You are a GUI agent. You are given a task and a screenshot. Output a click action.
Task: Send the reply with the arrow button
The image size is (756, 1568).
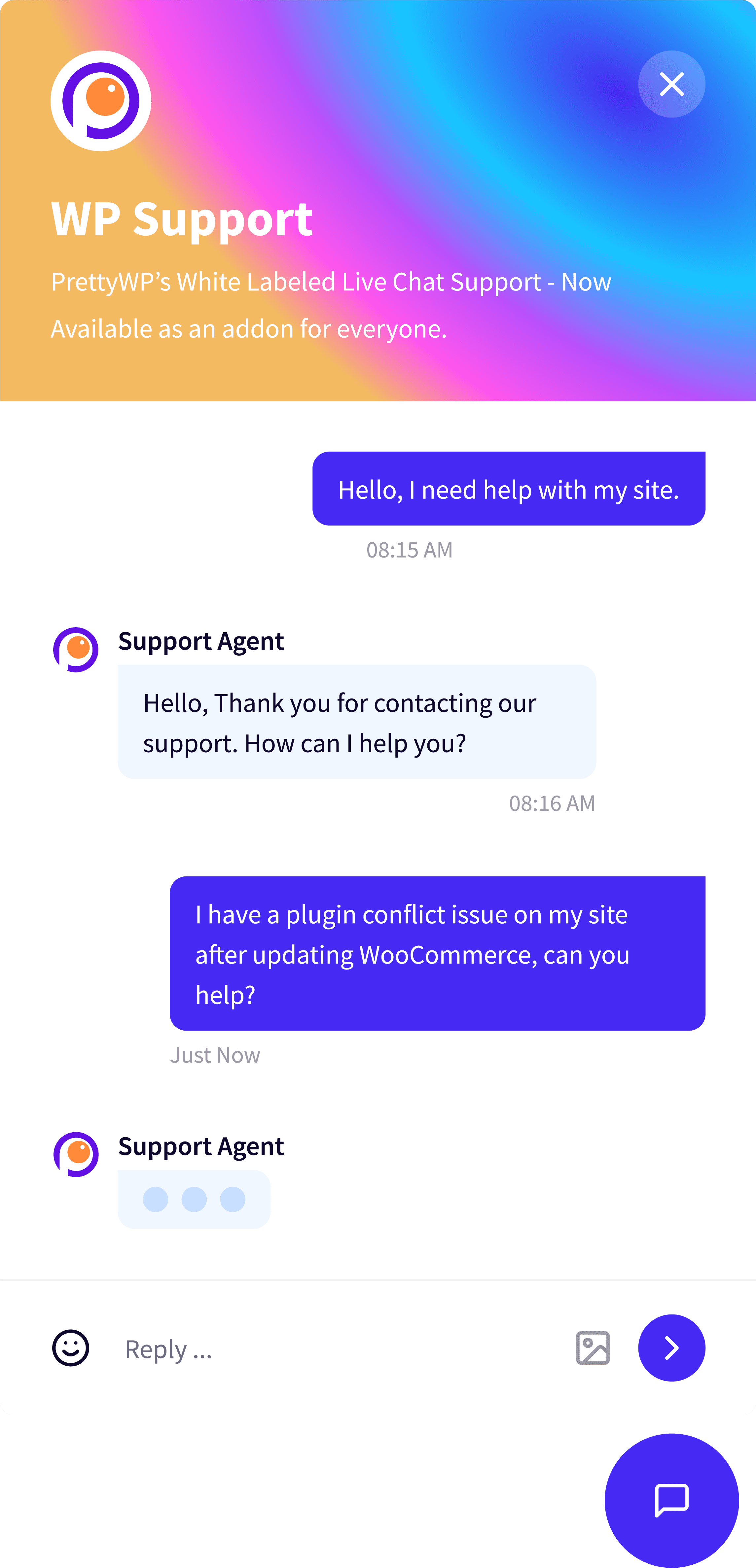[671, 1347]
